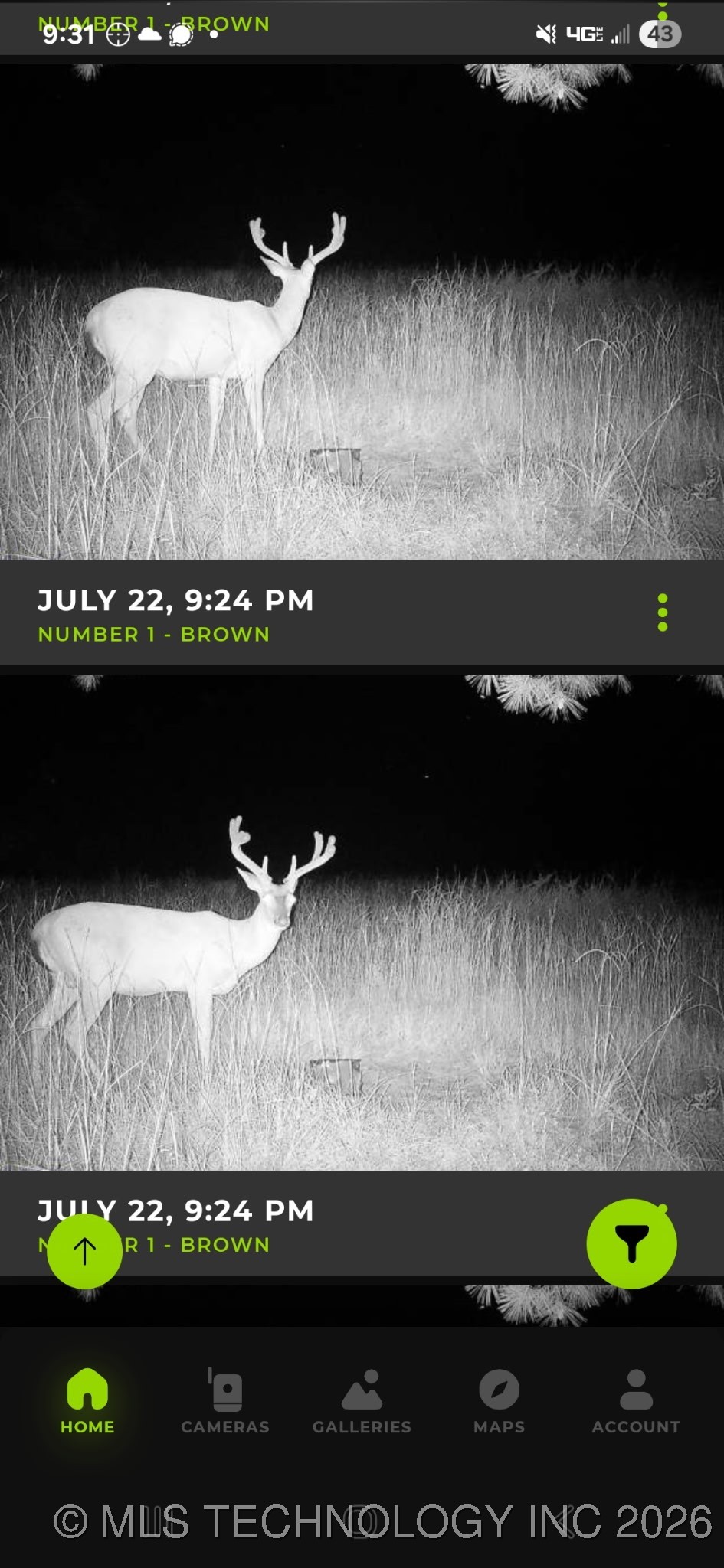Switch to the Cameras tab

click(225, 1401)
